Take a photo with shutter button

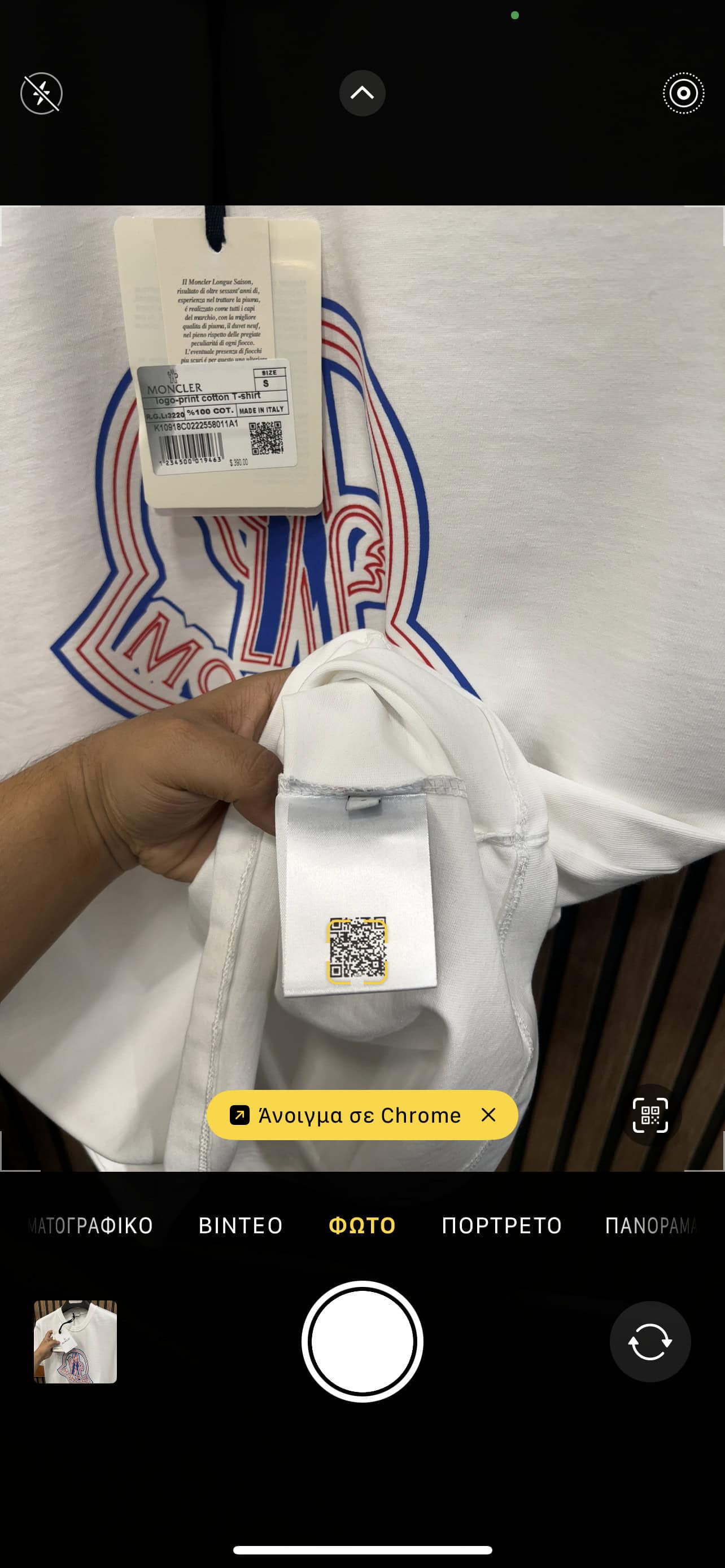point(362,1342)
